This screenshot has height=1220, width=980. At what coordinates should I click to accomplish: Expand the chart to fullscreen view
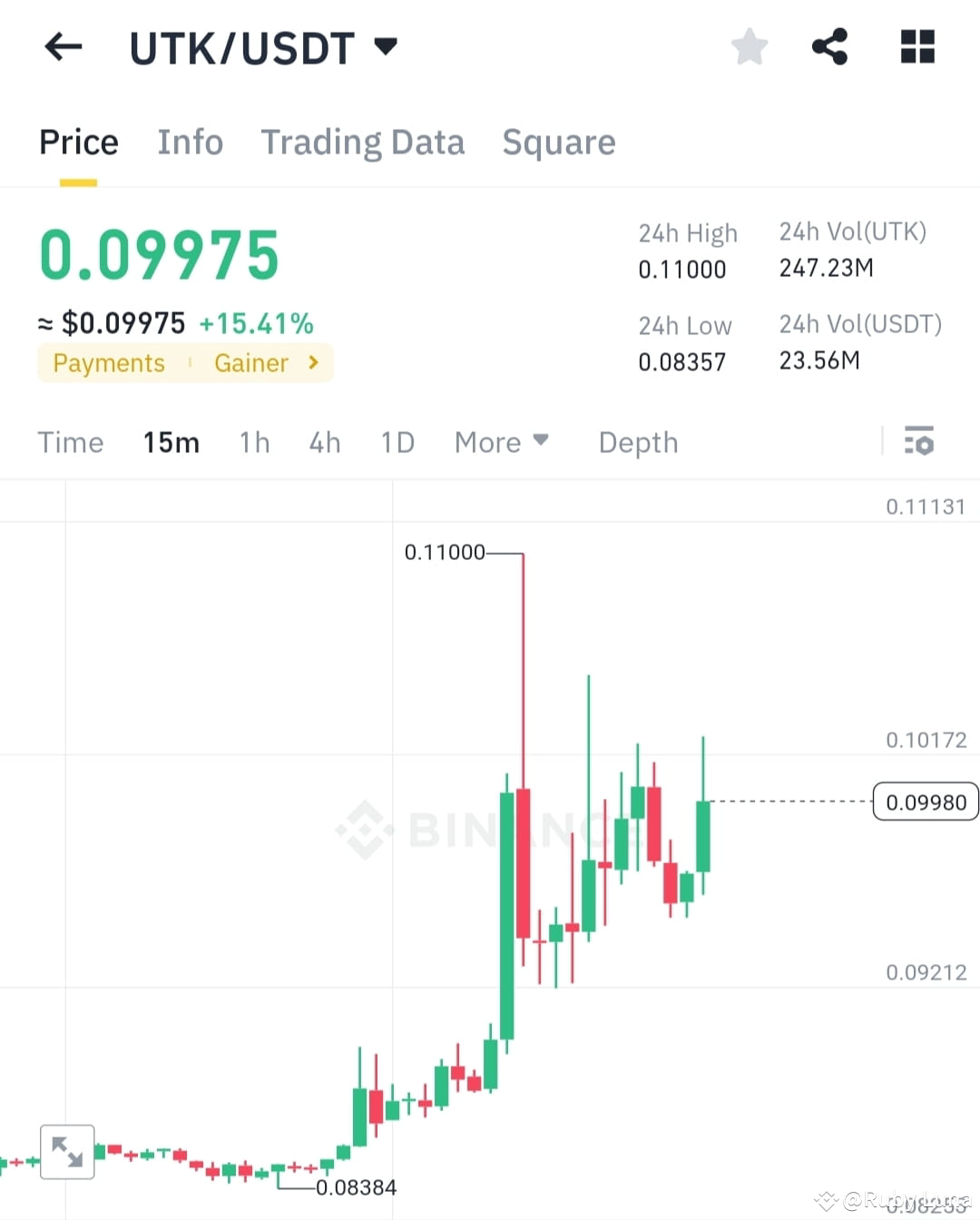tap(67, 1150)
